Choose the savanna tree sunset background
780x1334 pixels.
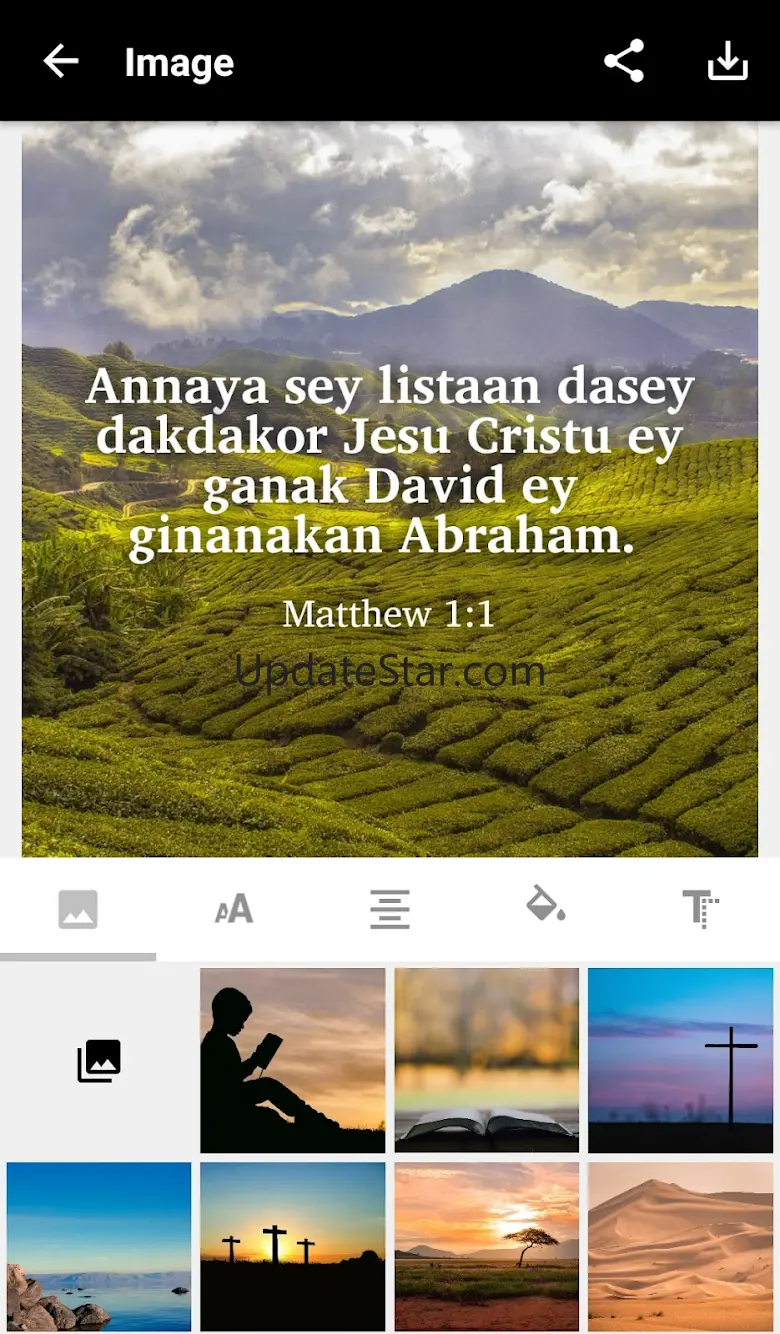(487, 1246)
